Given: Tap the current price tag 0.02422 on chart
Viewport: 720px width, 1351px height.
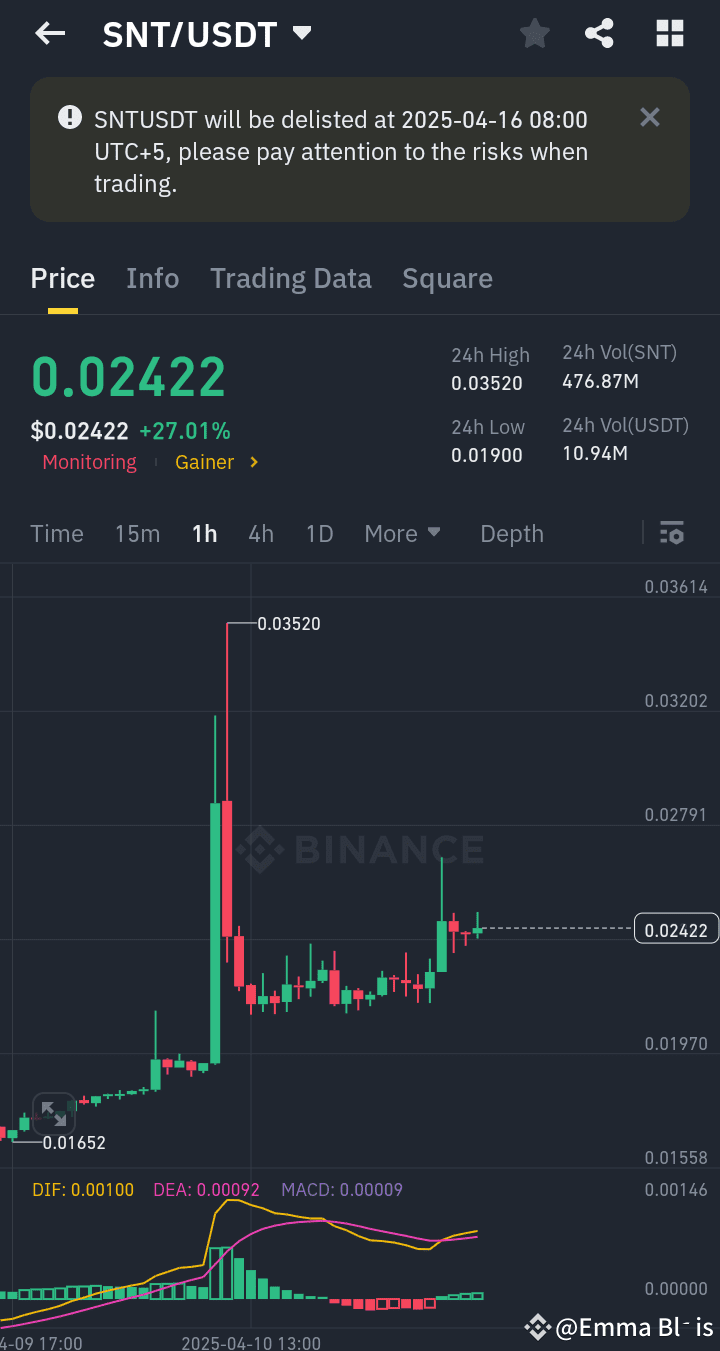Looking at the screenshot, I should (676, 928).
